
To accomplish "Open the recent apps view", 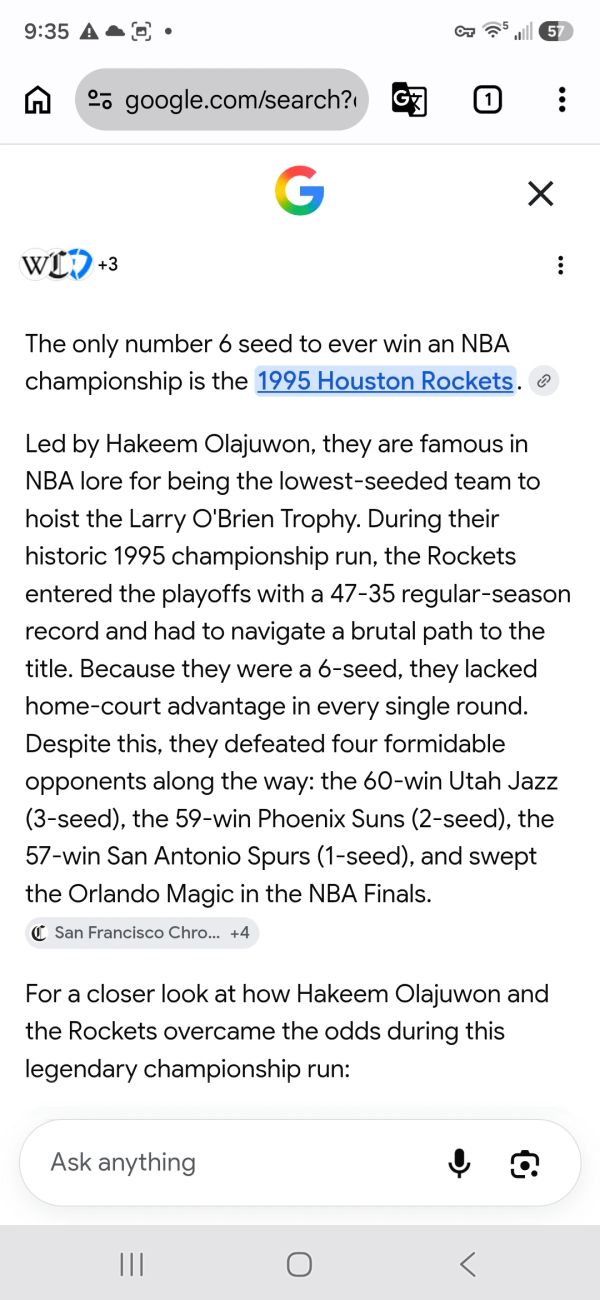I will 132,1264.
